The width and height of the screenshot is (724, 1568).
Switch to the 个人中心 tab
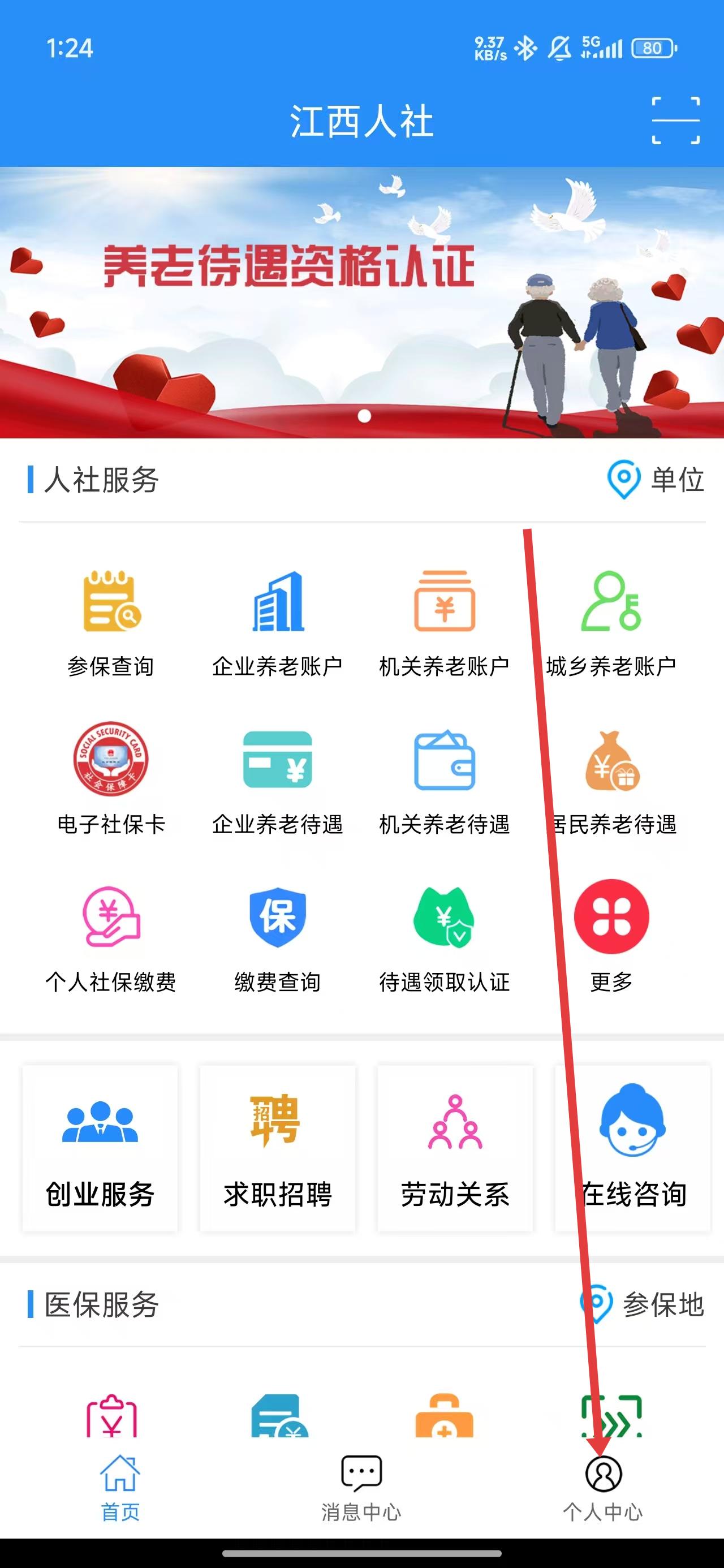pos(603,1487)
